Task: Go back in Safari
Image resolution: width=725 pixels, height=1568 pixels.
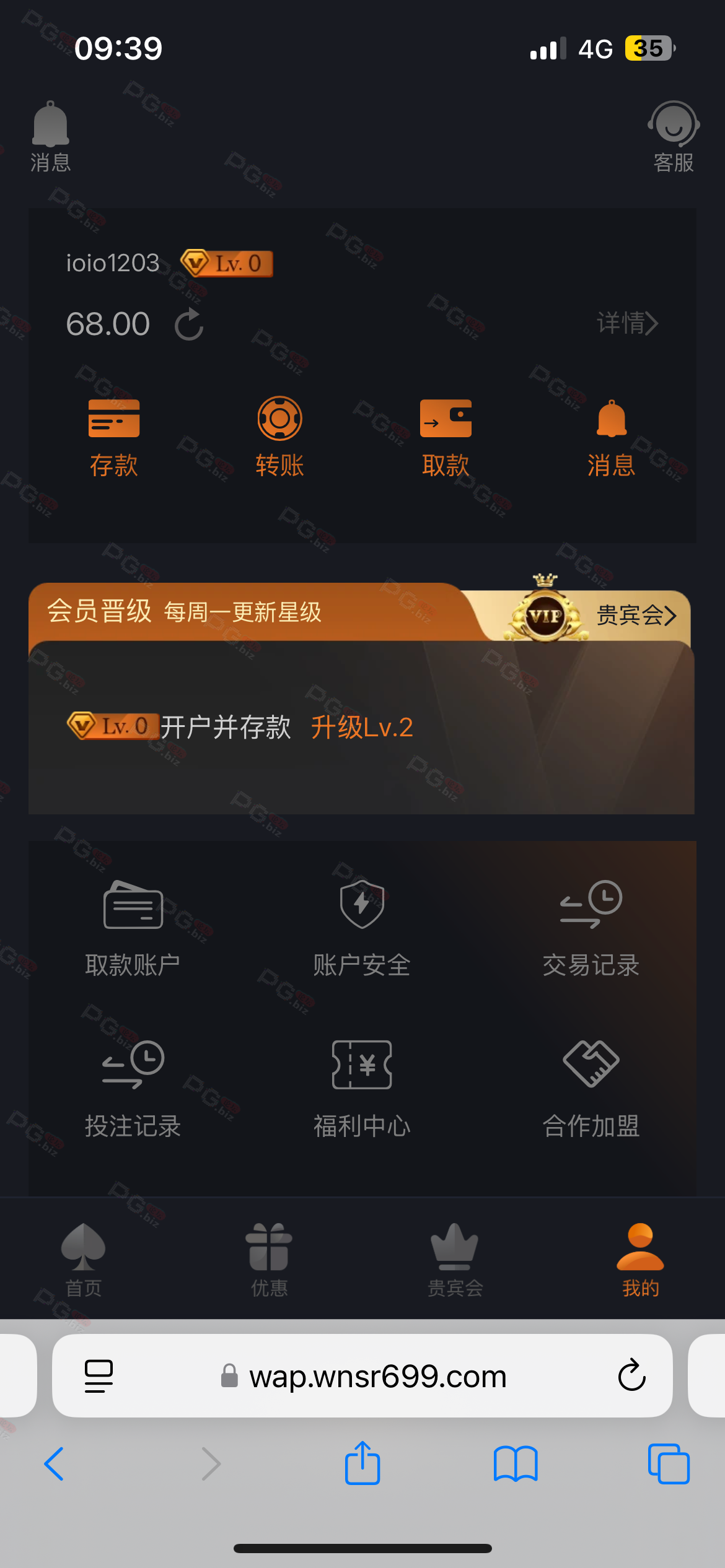Action: [55, 1464]
